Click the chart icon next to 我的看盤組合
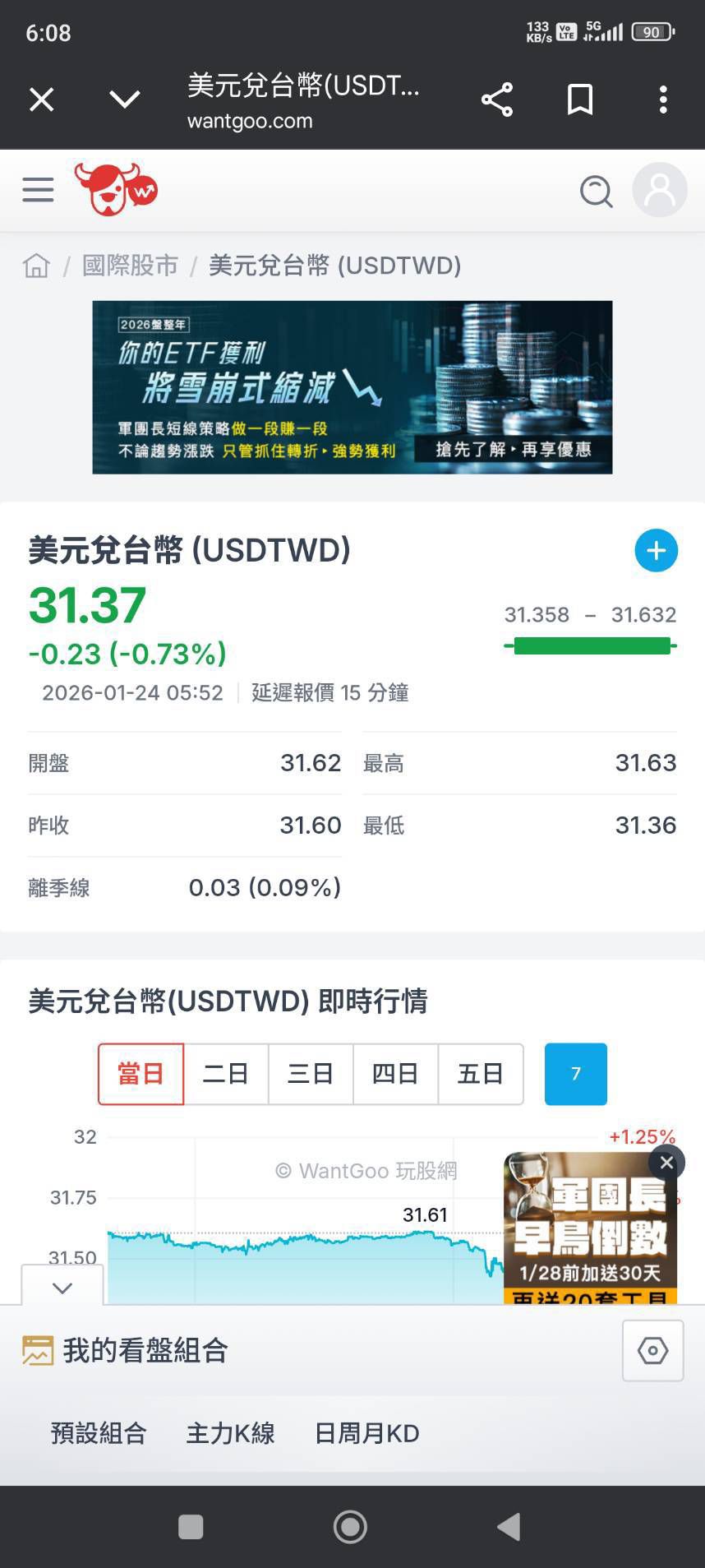Screen dimensions: 705x1568 [36, 1349]
